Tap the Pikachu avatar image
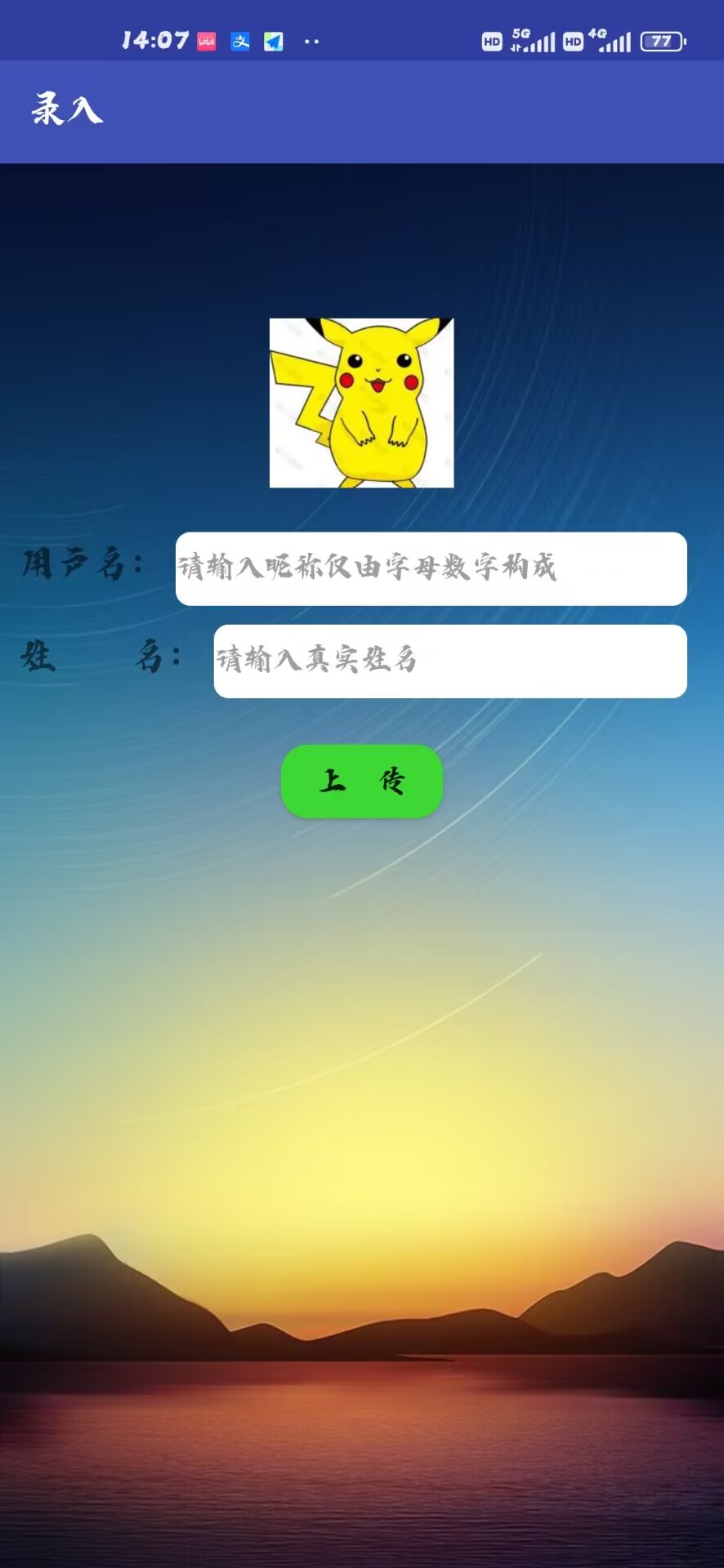 pos(361,403)
